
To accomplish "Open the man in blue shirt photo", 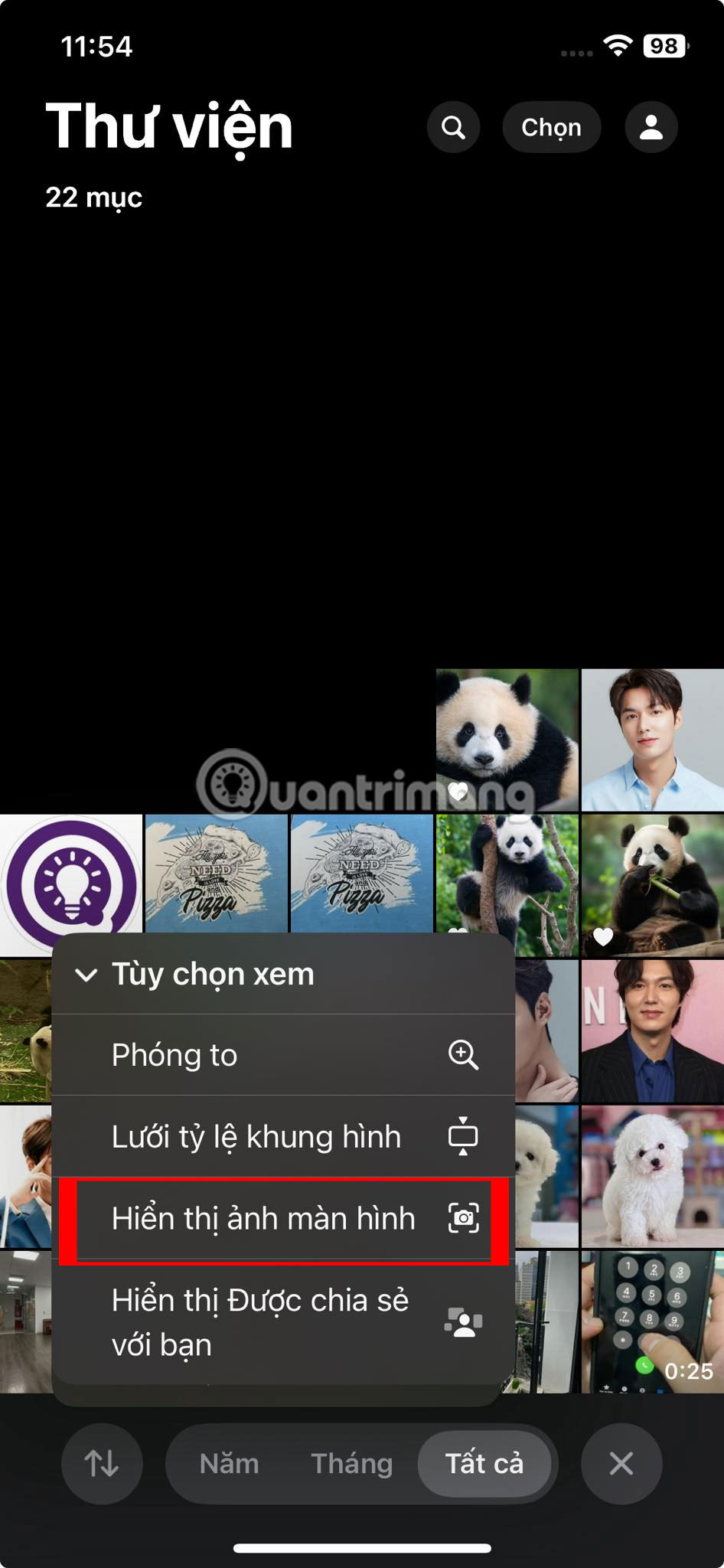I will [x=652, y=740].
